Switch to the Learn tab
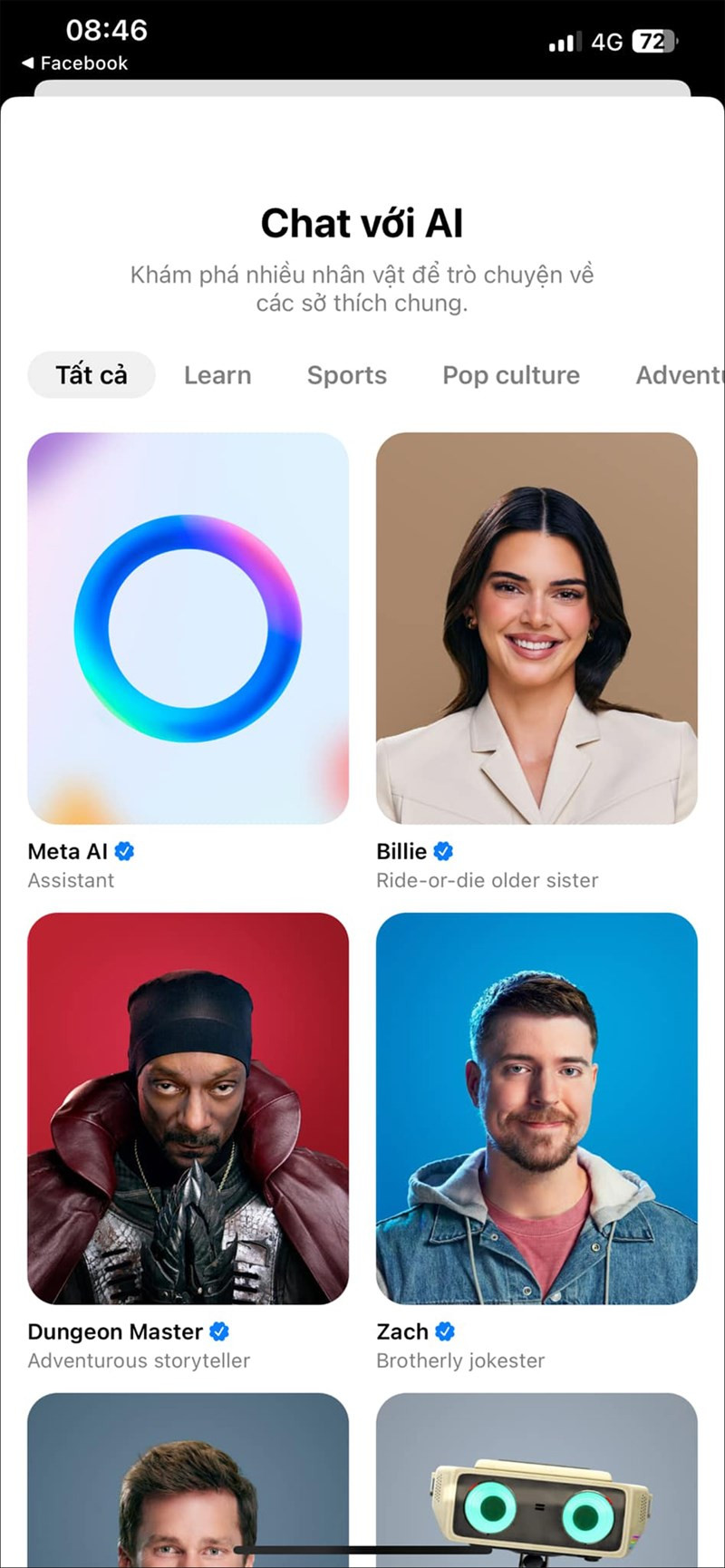 tap(217, 375)
